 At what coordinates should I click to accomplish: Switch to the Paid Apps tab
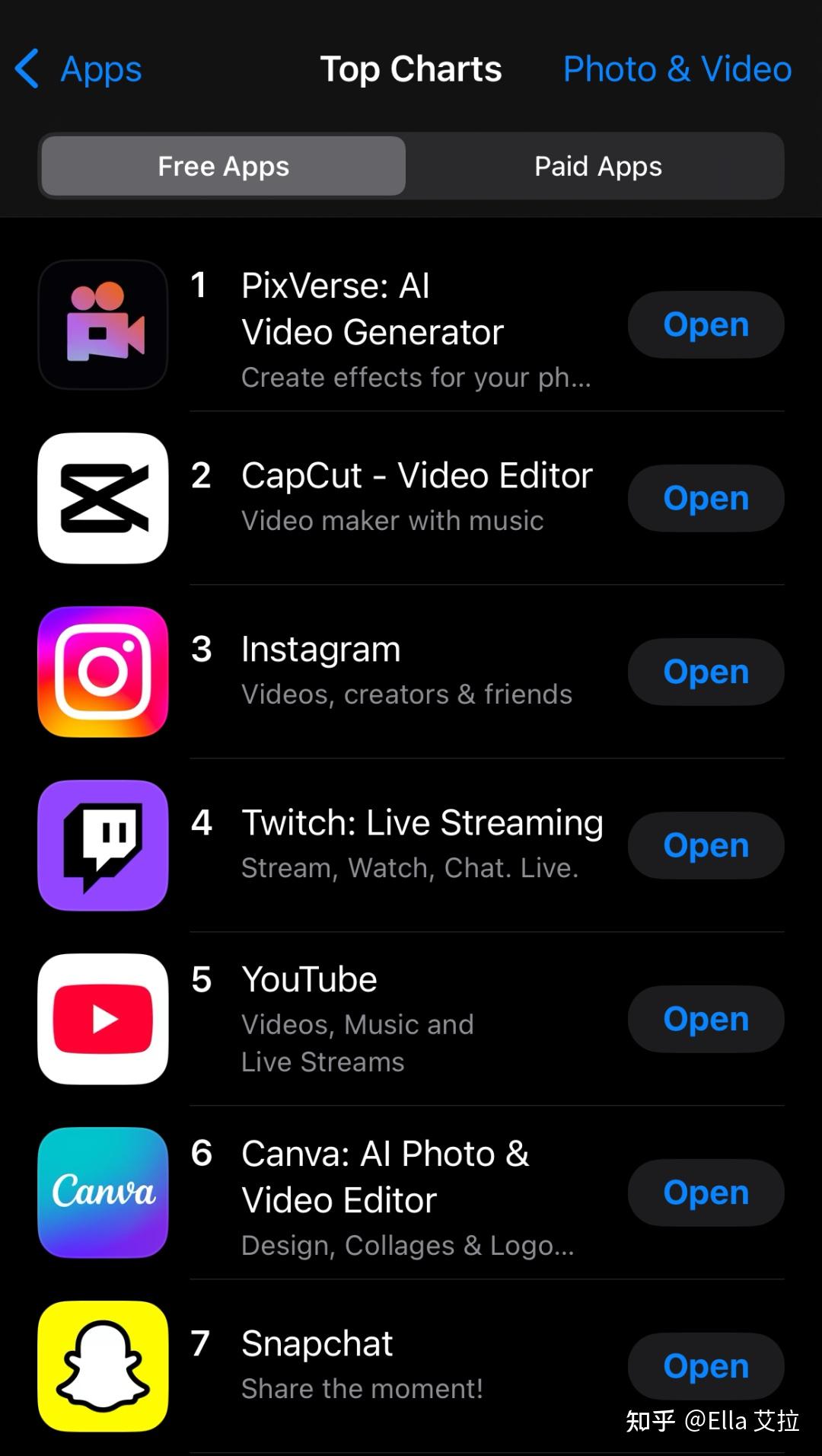point(597,166)
